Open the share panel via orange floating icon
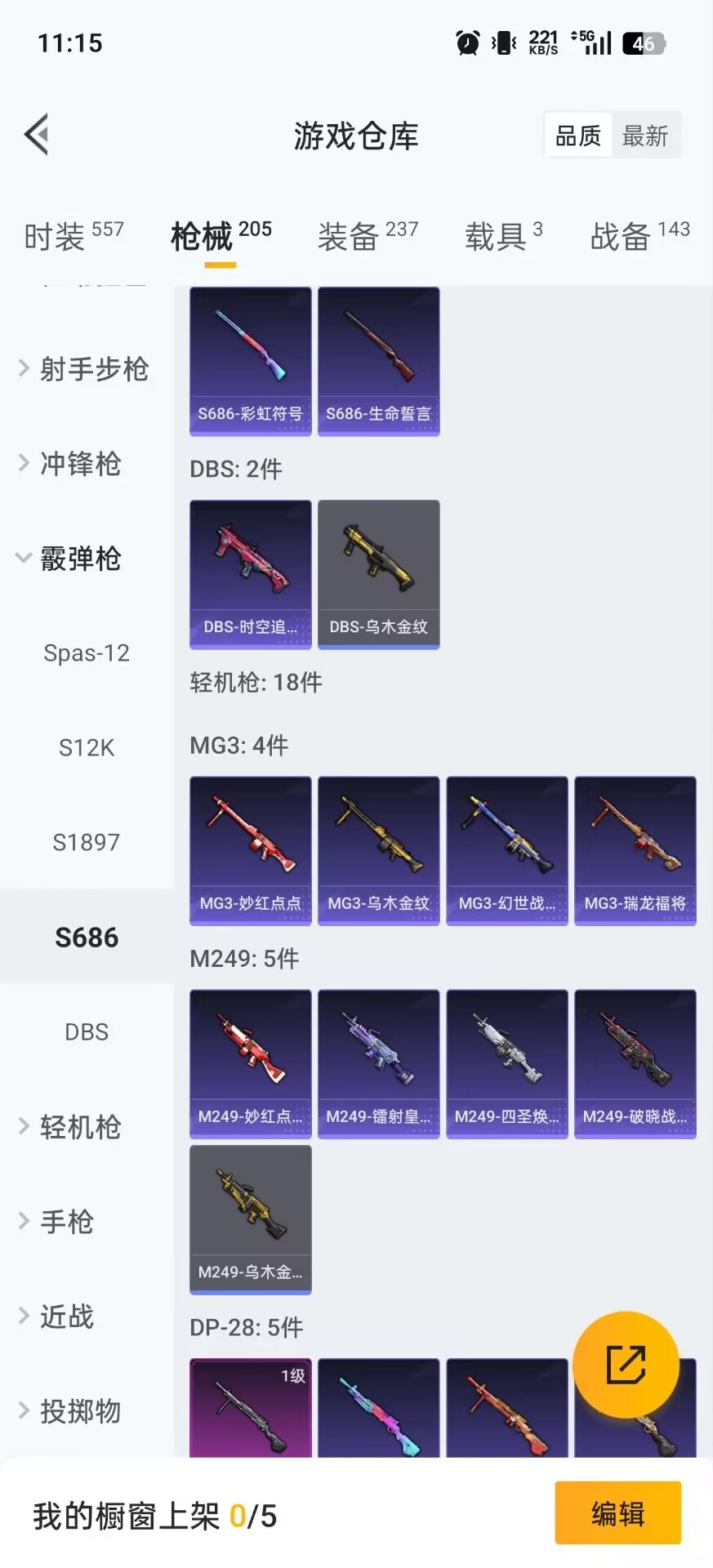Viewport: 713px width, 1568px height. pos(626,1362)
